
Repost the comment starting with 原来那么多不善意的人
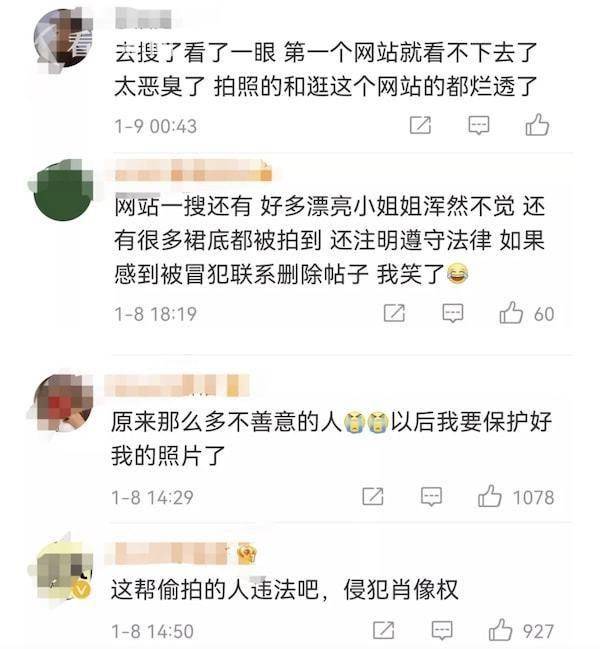click(373, 496)
